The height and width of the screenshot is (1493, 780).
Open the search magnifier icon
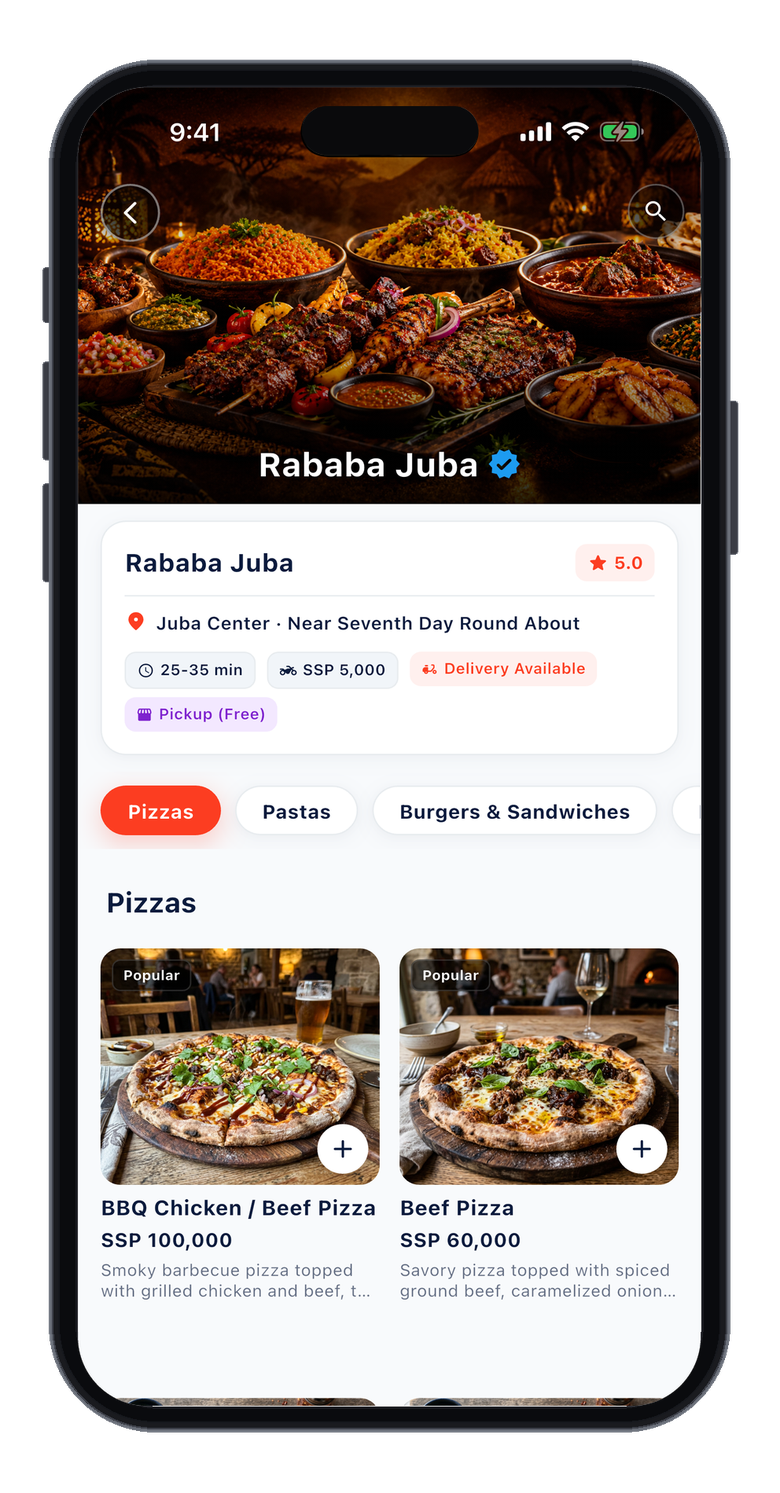[655, 211]
